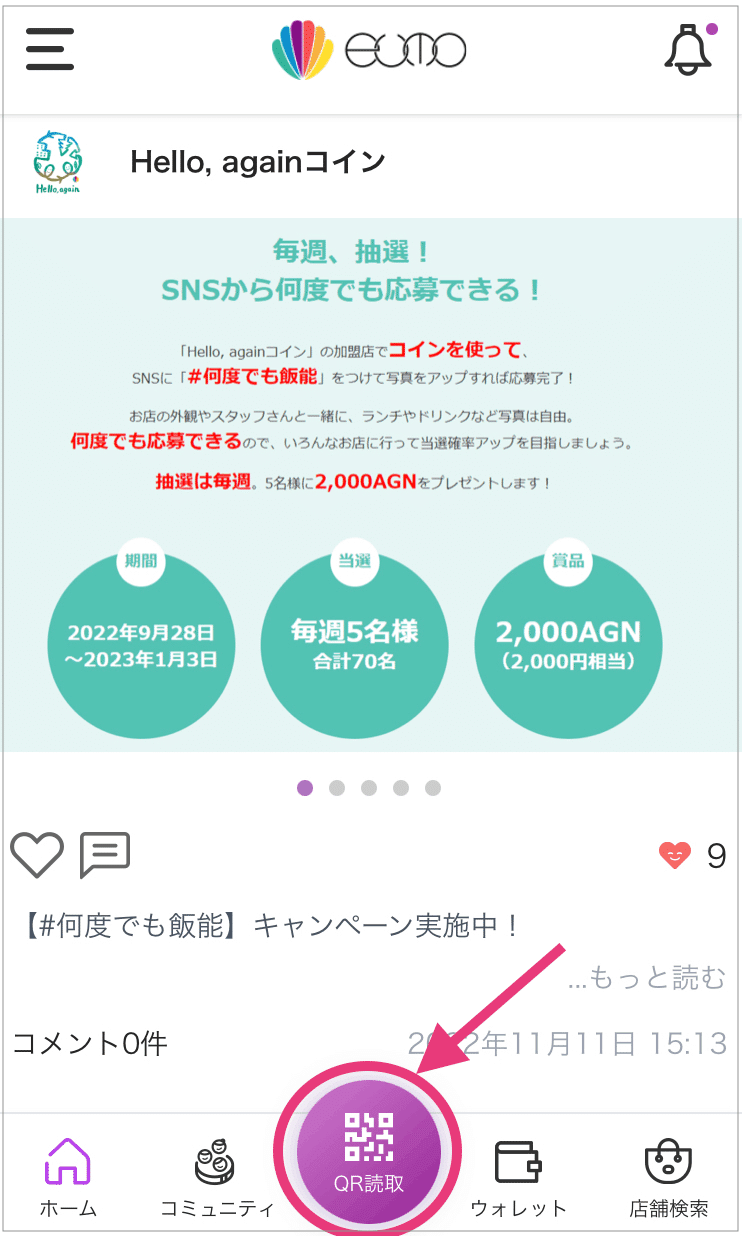Expand the post with もっと読む
Viewport: 742px width, 1236px height.
click(x=646, y=977)
